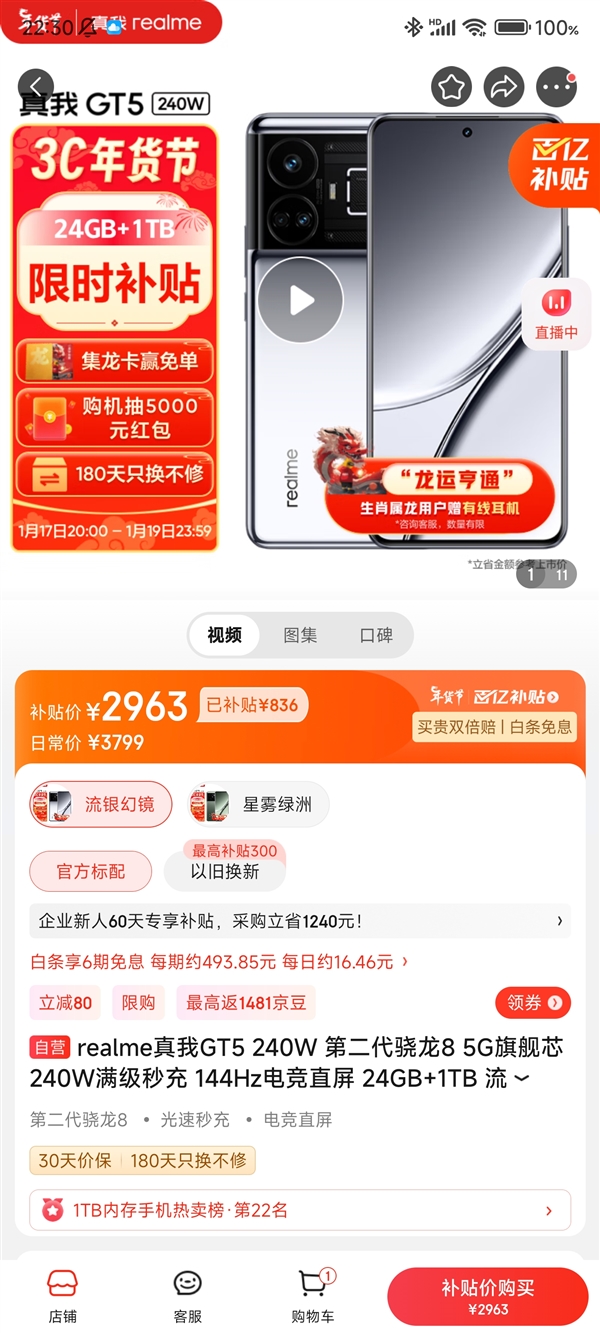This screenshot has width=600, height=1333.
Task: Tap 领券 to claim coupons
Action: [533, 1002]
